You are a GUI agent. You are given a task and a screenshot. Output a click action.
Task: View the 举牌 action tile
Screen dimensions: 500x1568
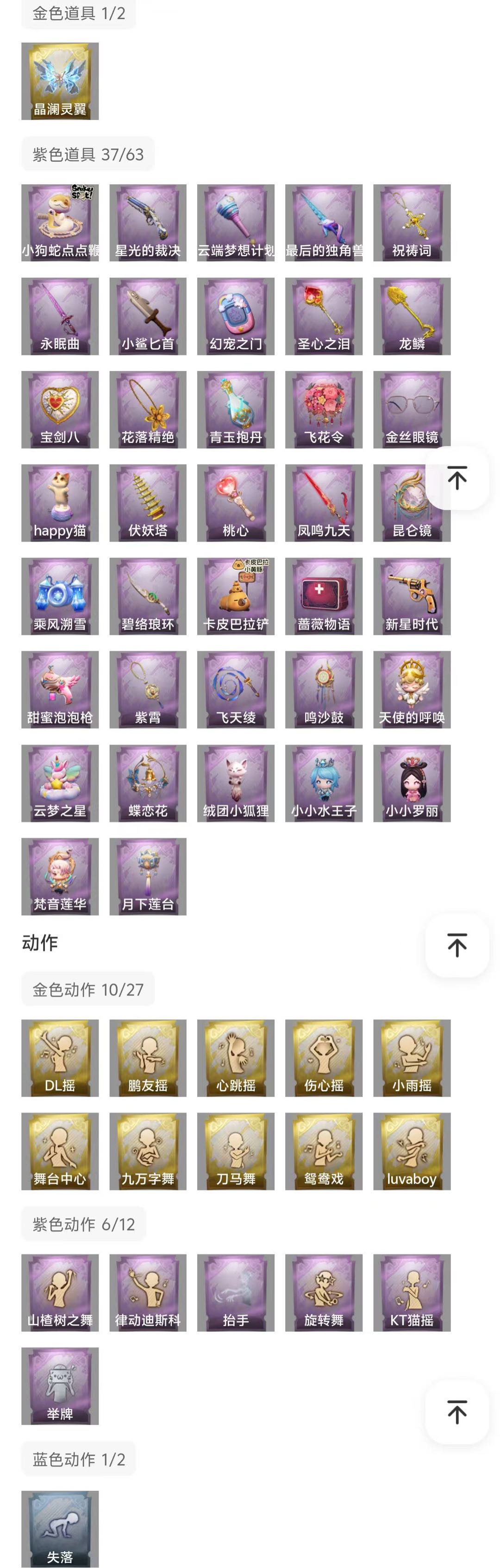point(60,1386)
